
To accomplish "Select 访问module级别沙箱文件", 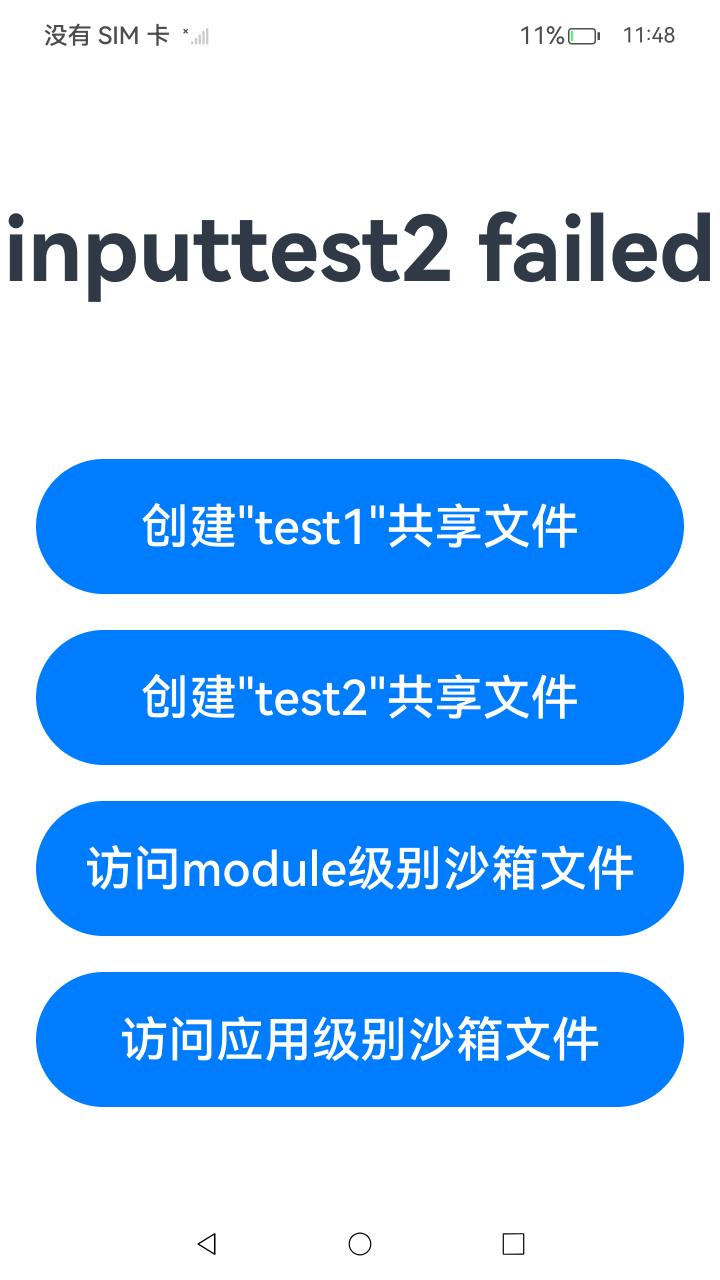I will pyautogui.click(x=360, y=868).
